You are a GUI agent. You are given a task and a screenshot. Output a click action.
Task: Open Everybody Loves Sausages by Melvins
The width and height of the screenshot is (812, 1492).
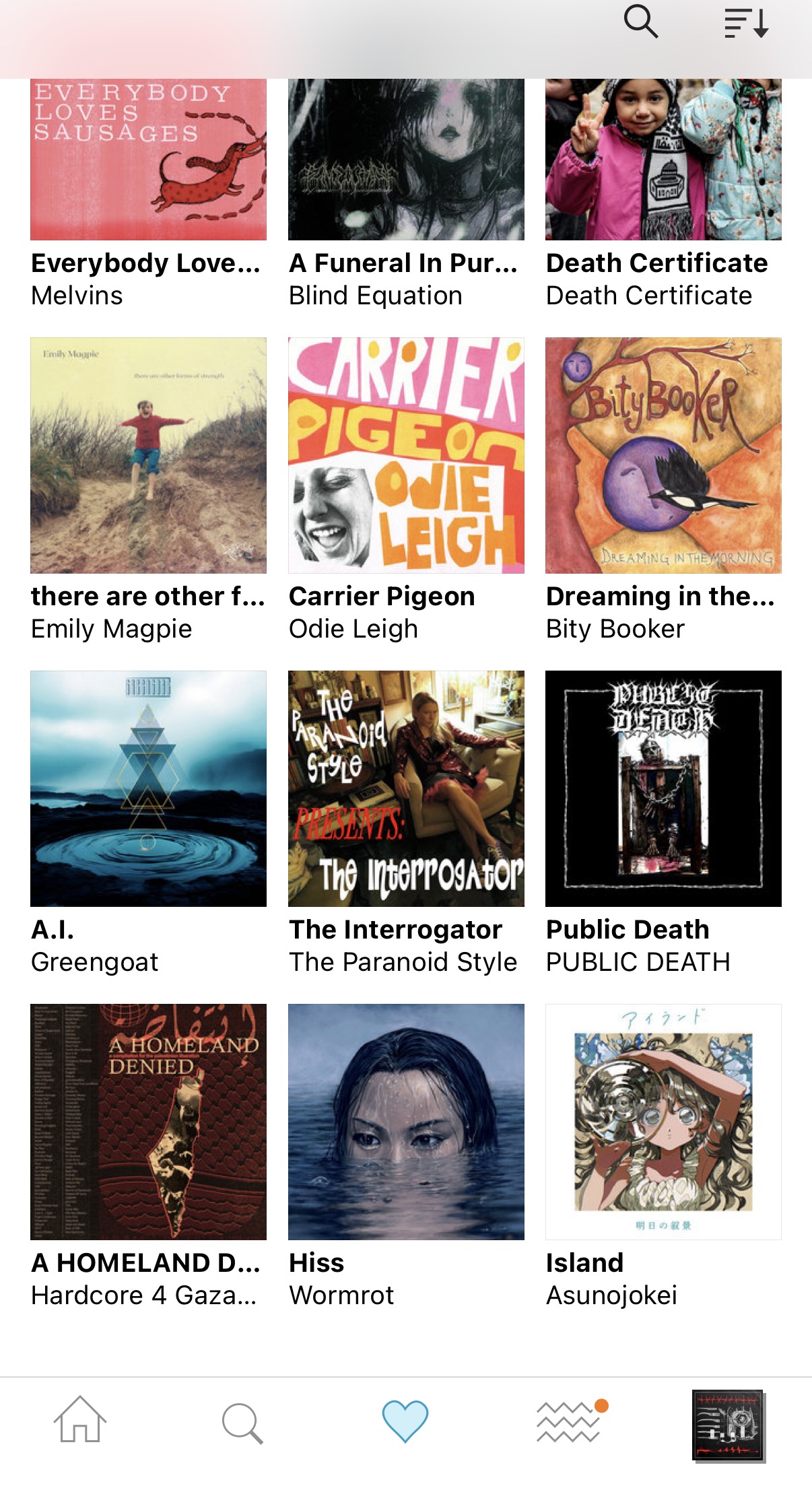point(148,160)
